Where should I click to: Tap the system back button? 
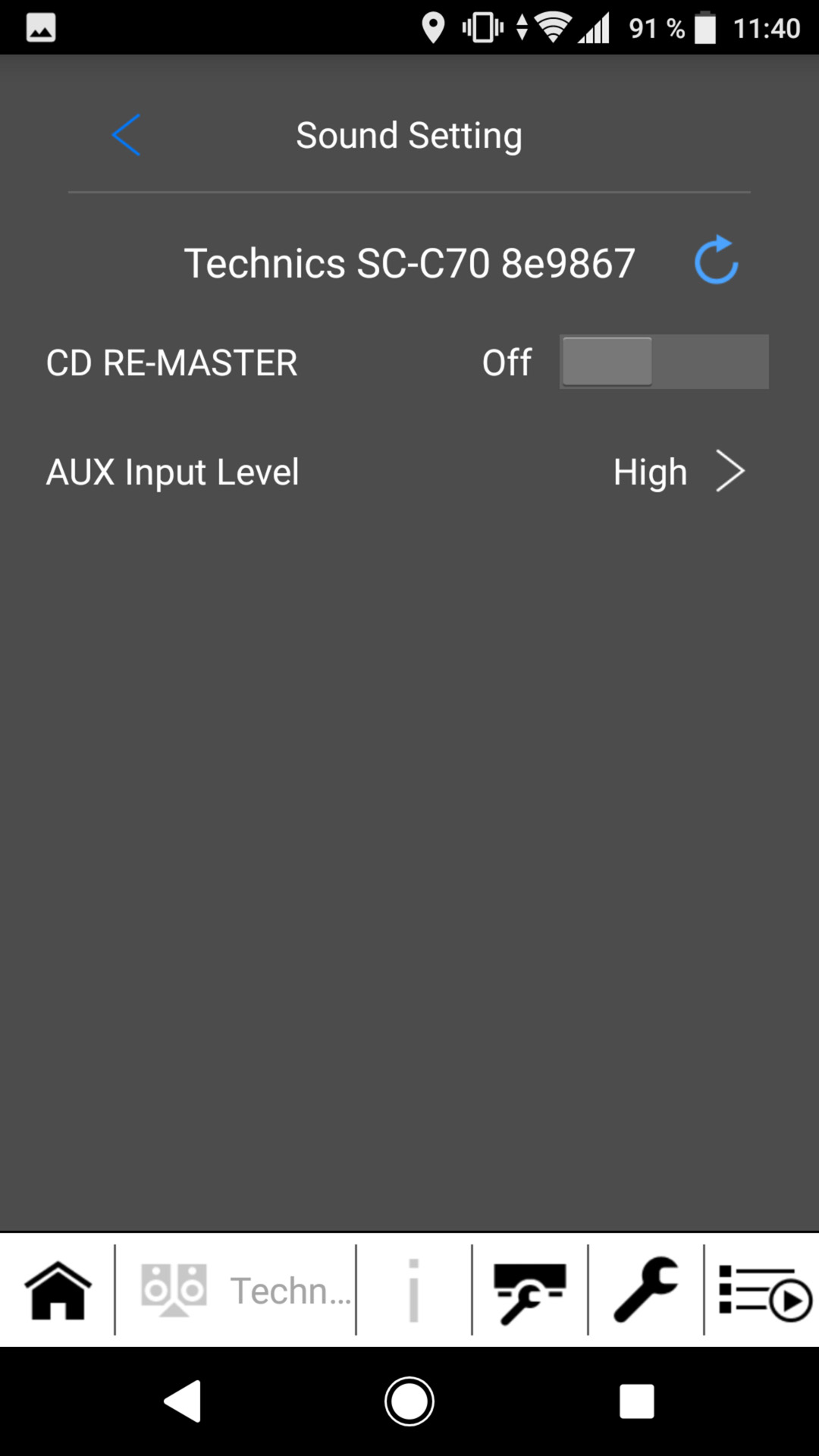(x=183, y=1401)
